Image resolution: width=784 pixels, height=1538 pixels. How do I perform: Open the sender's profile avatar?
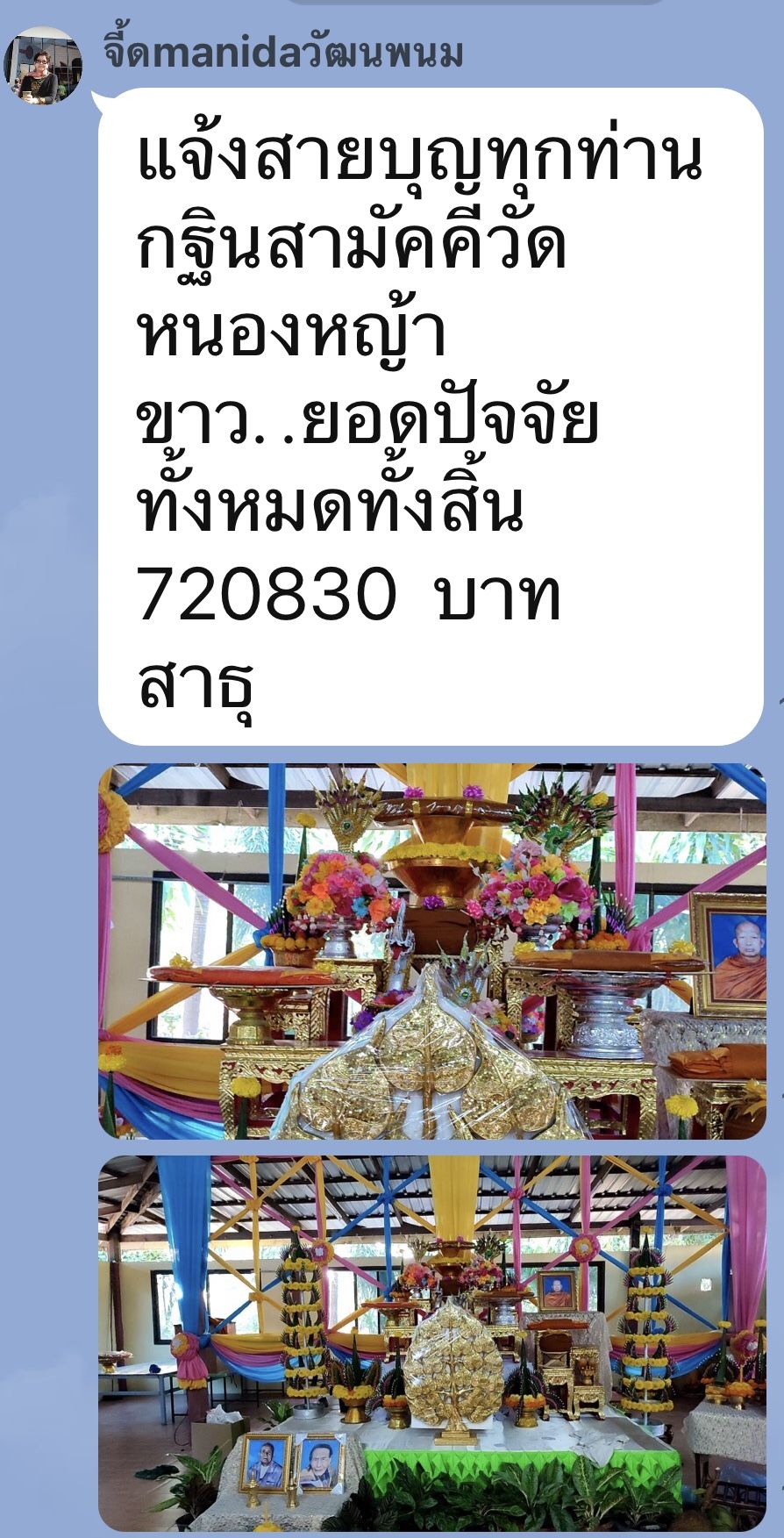coord(42,66)
